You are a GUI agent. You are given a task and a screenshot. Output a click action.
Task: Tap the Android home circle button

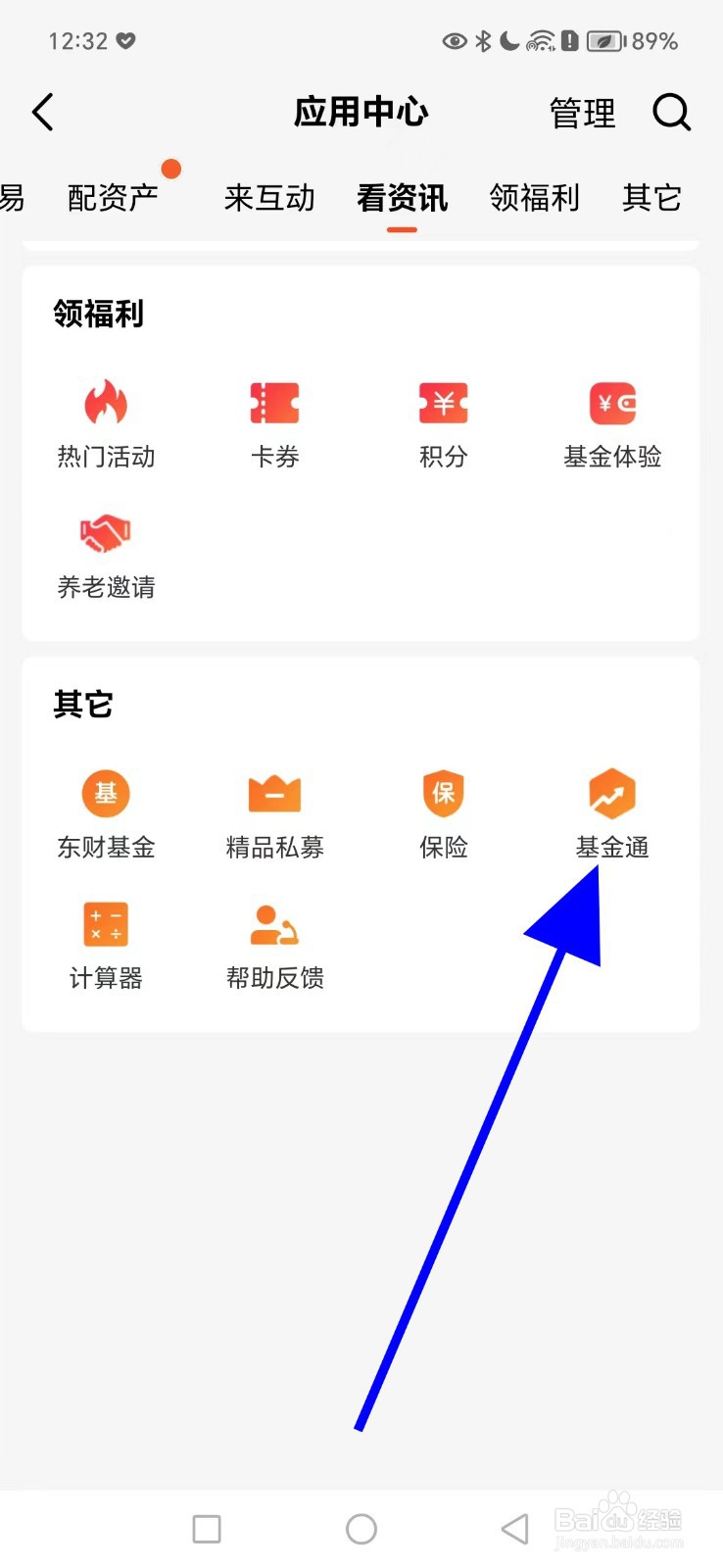pos(361,1528)
